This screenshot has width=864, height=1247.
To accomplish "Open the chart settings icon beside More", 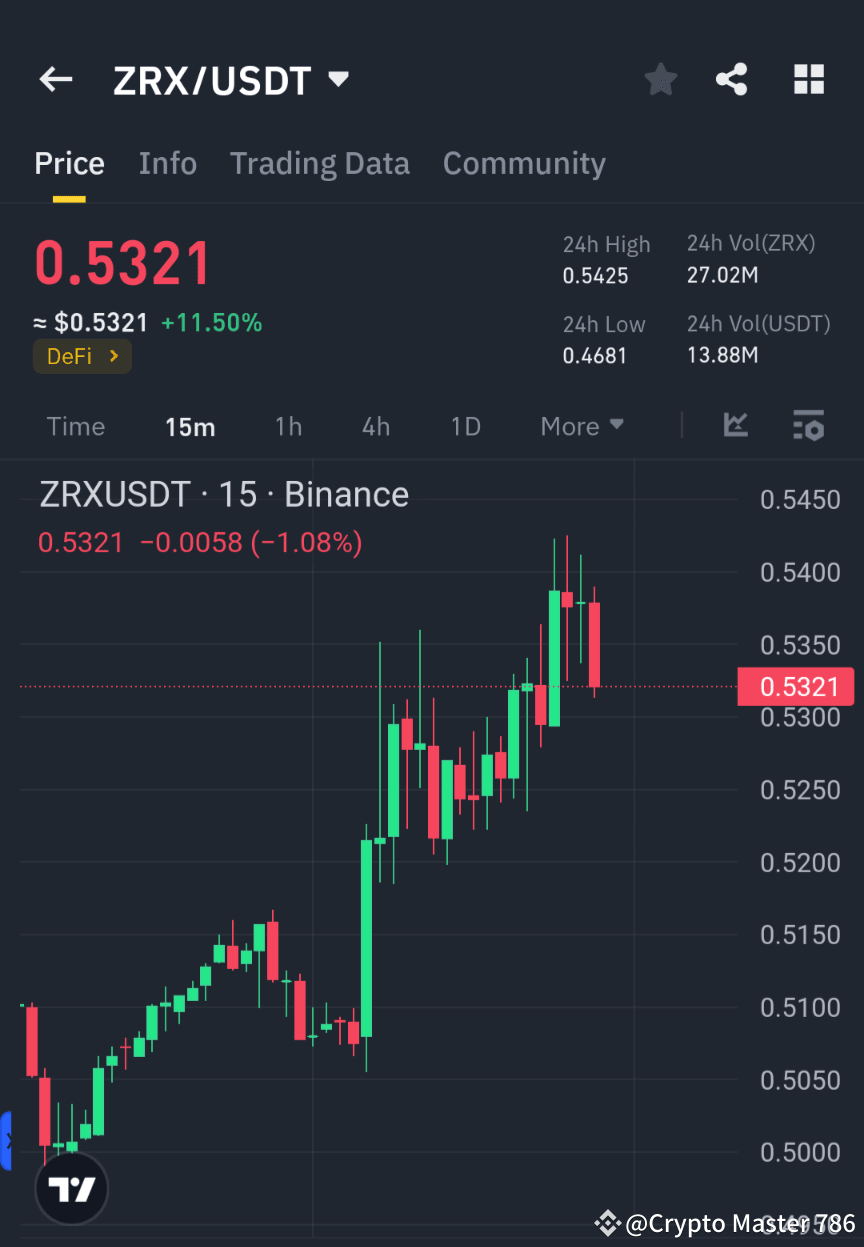I will (808, 426).
